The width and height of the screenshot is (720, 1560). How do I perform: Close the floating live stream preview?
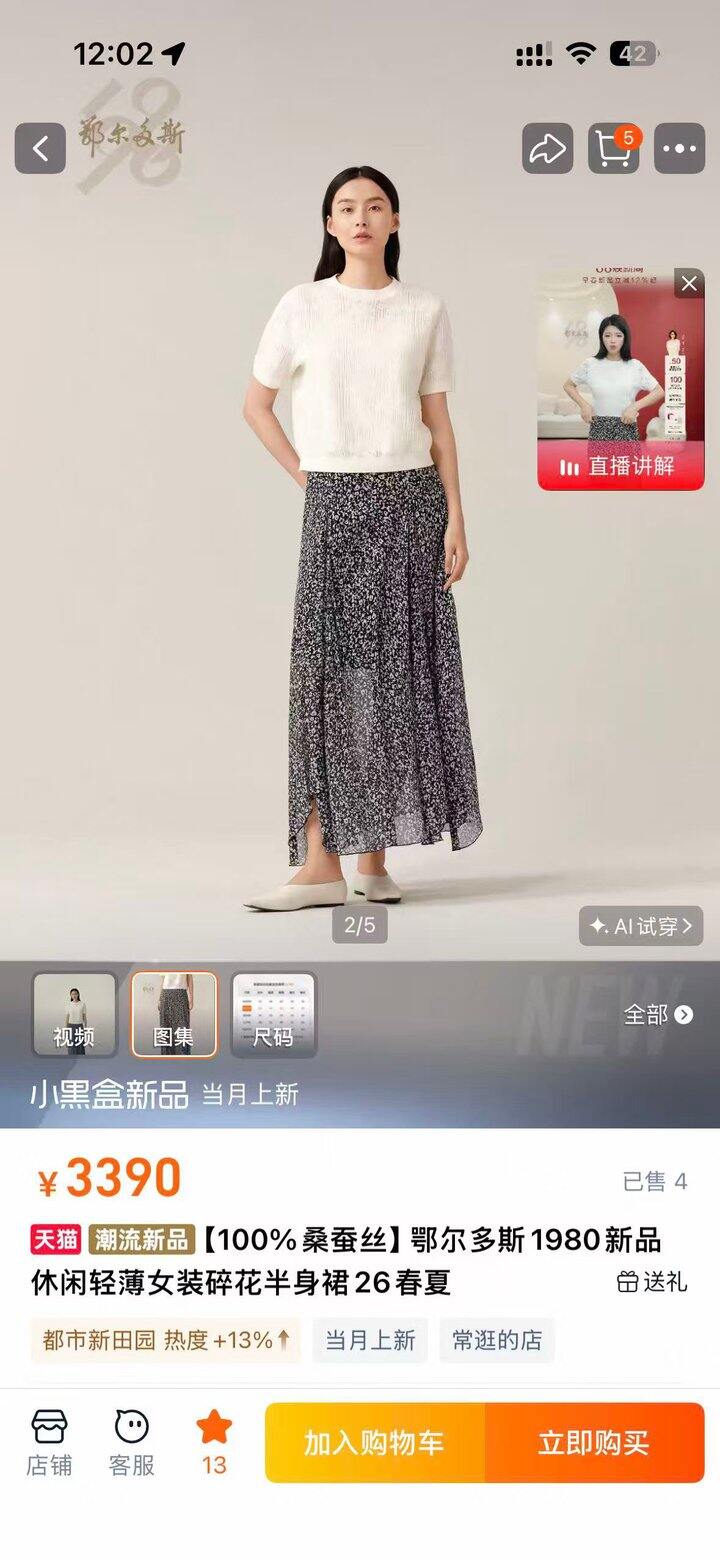point(688,284)
